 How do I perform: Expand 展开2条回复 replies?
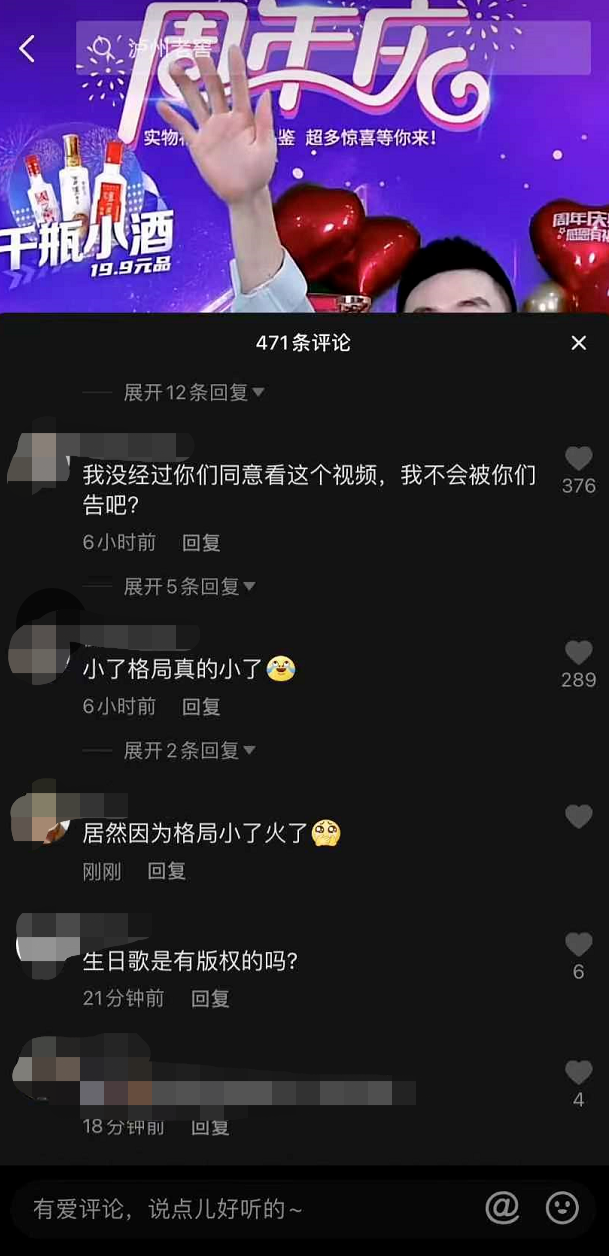pyautogui.click(x=189, y=750)
